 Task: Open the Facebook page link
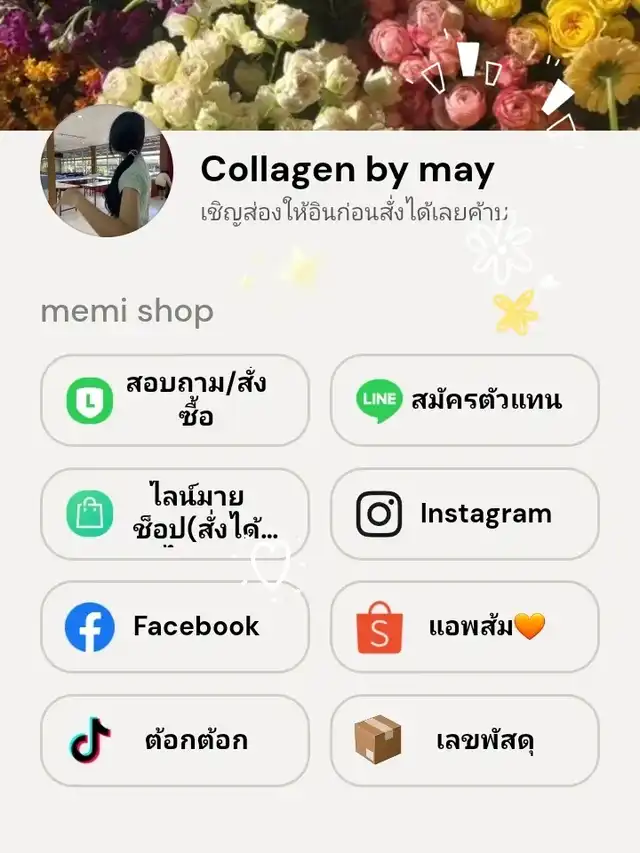pos(175,627)
